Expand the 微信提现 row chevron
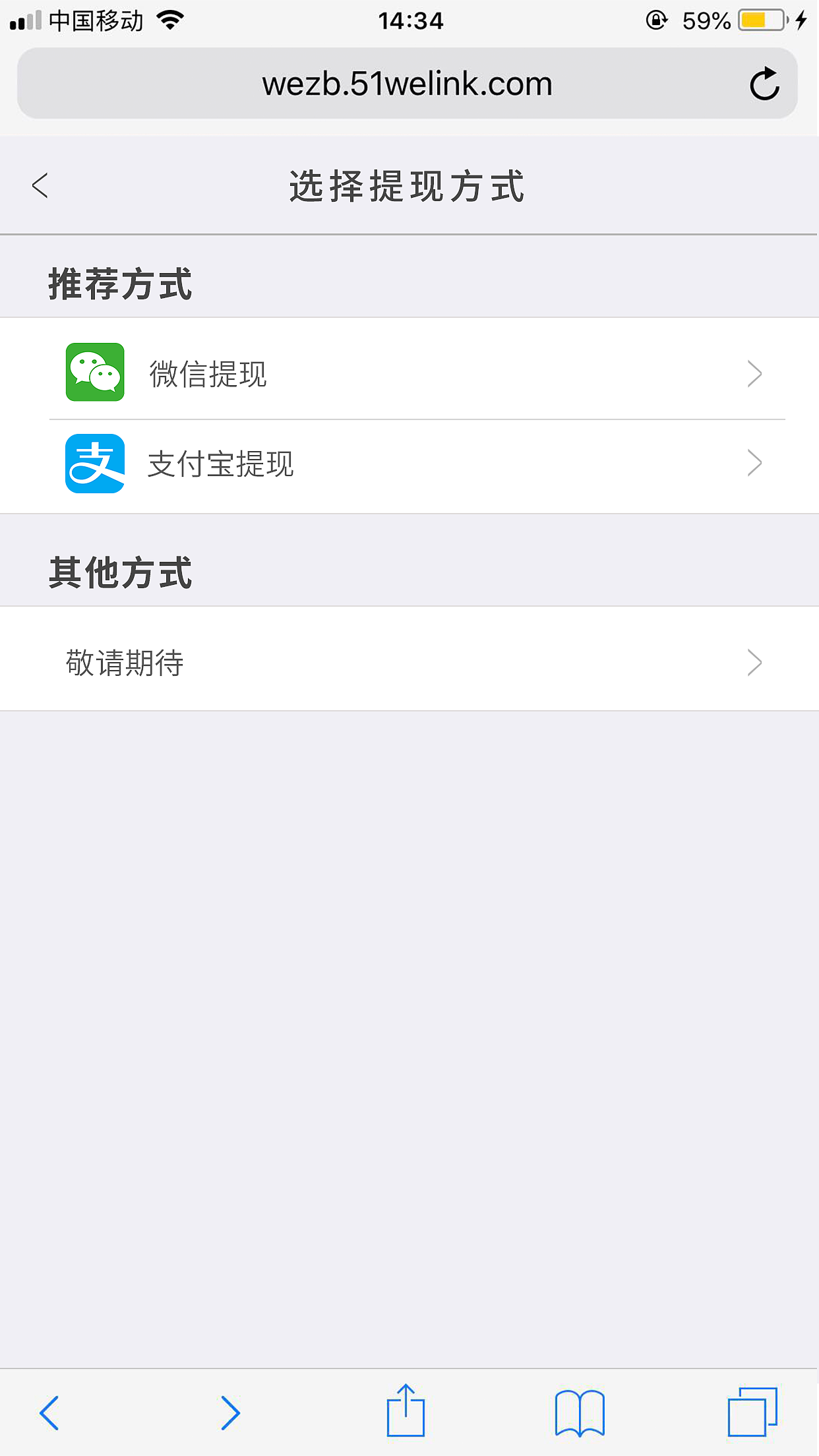Image resolution: width=819 pixels, height=1456 pixels. click(754, 373)
